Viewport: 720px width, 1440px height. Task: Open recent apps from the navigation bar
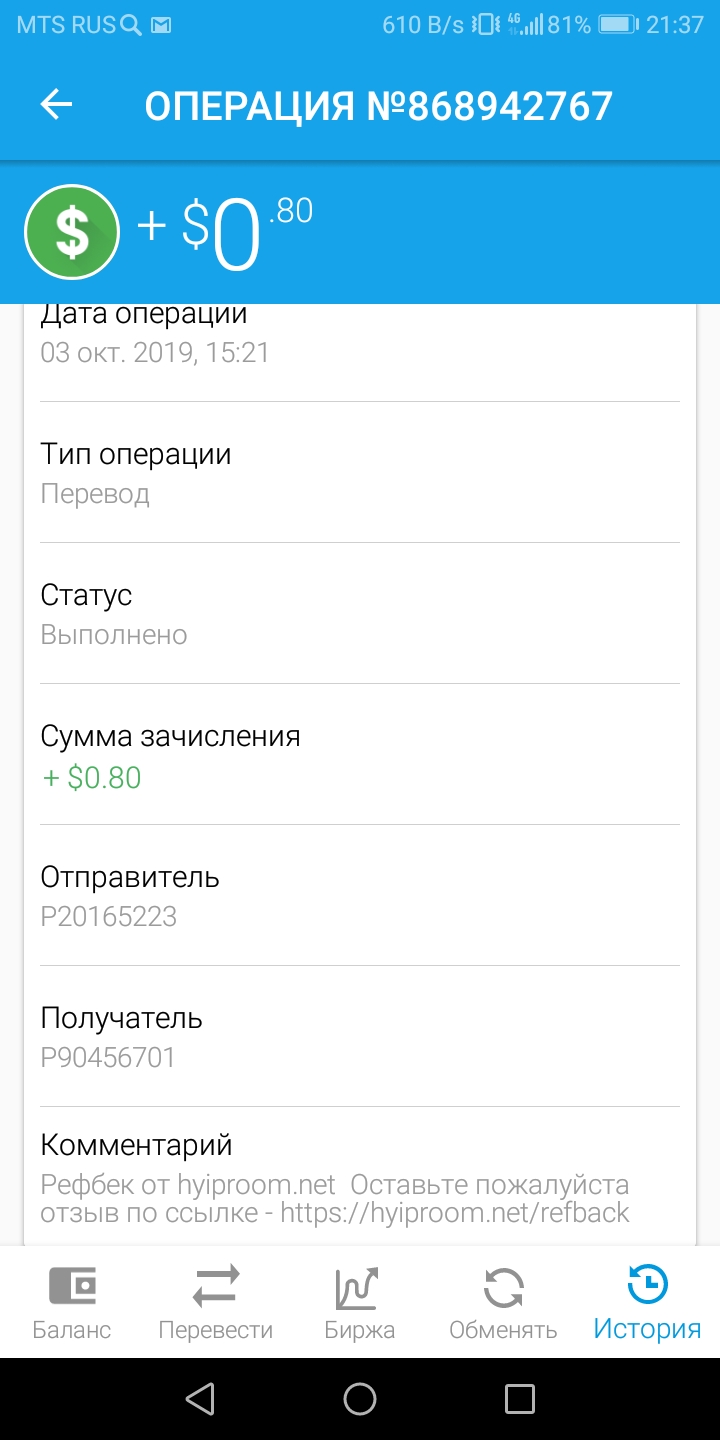click(x=520, y=1399)
